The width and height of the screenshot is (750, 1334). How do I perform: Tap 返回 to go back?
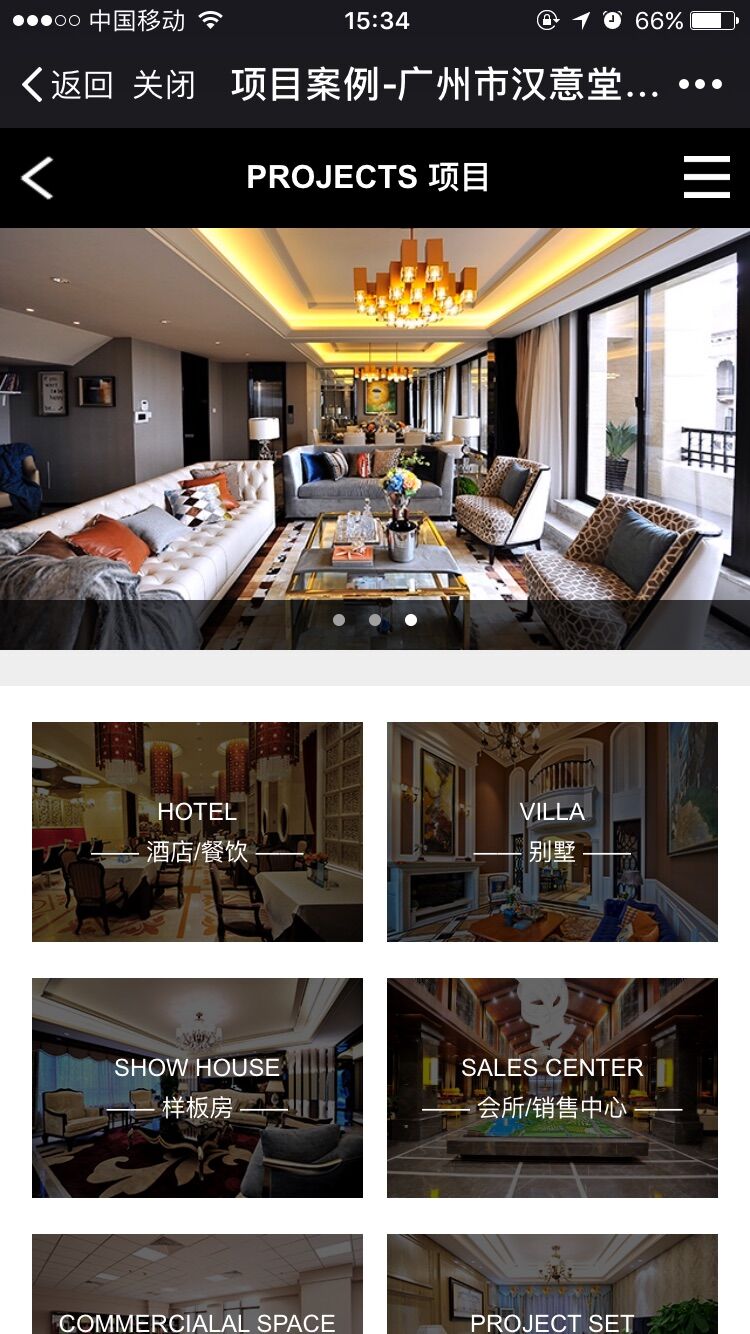click(66, 85)
